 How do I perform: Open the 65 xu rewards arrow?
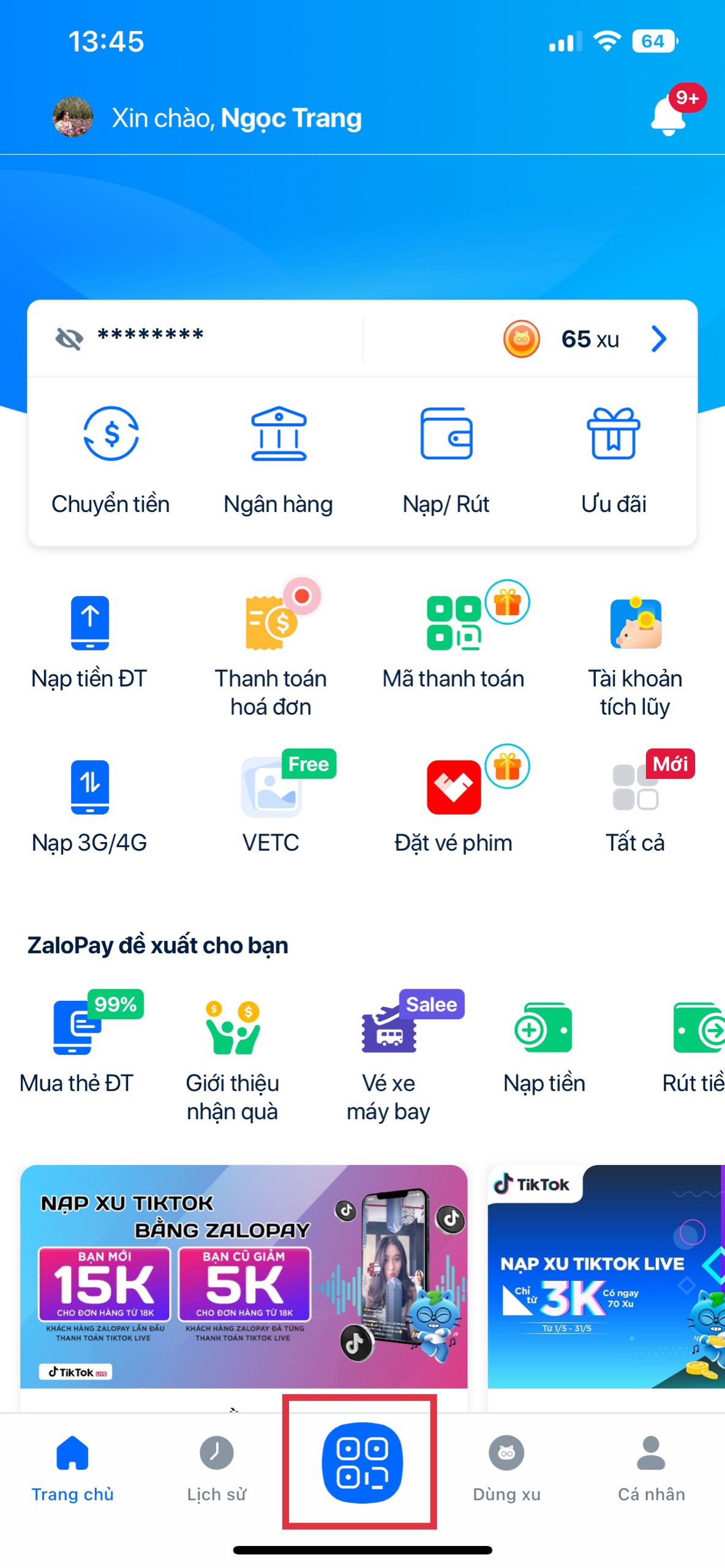click(658, 338)
